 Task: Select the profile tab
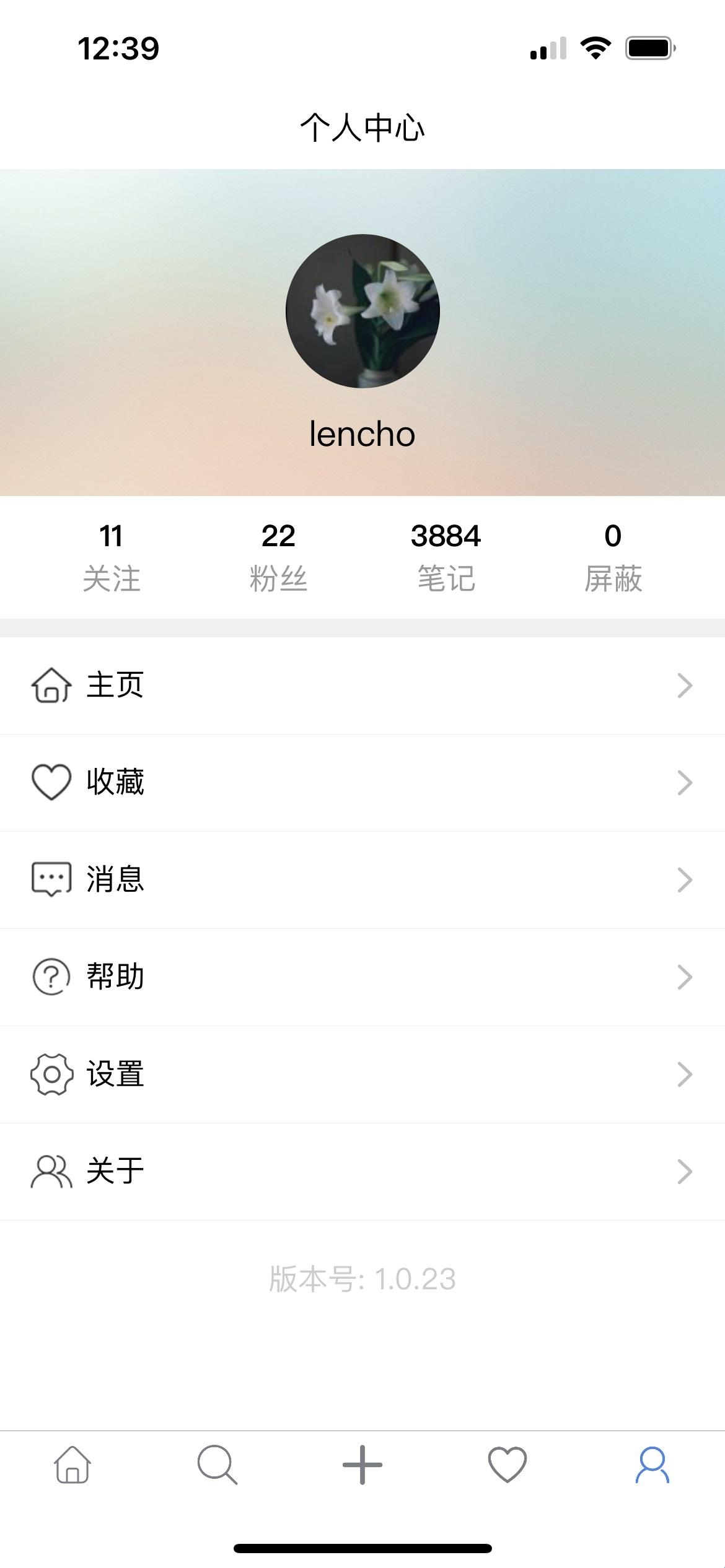(x=652, y=1465)
